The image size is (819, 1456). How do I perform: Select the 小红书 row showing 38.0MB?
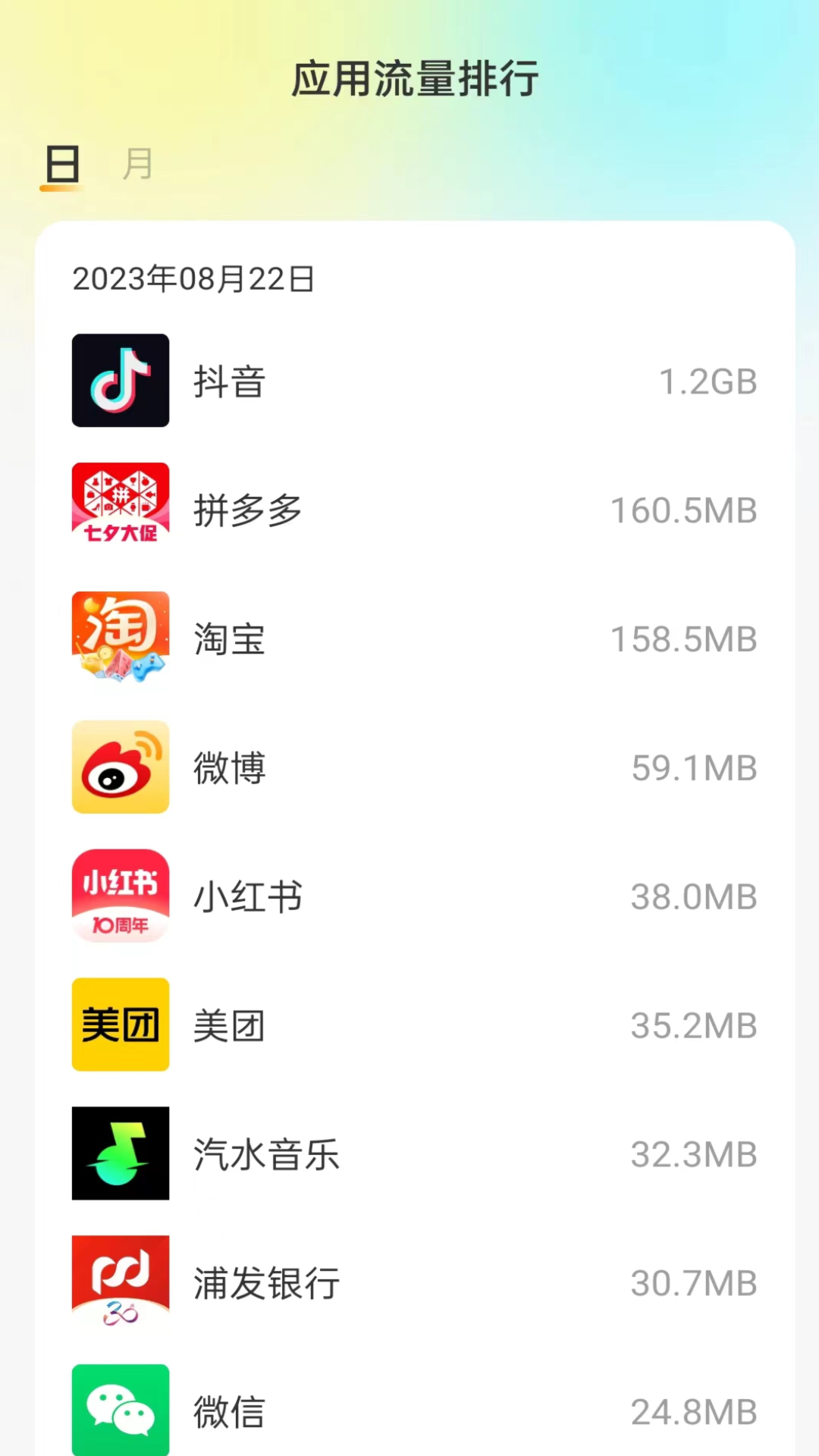click(x=409, y=896)
